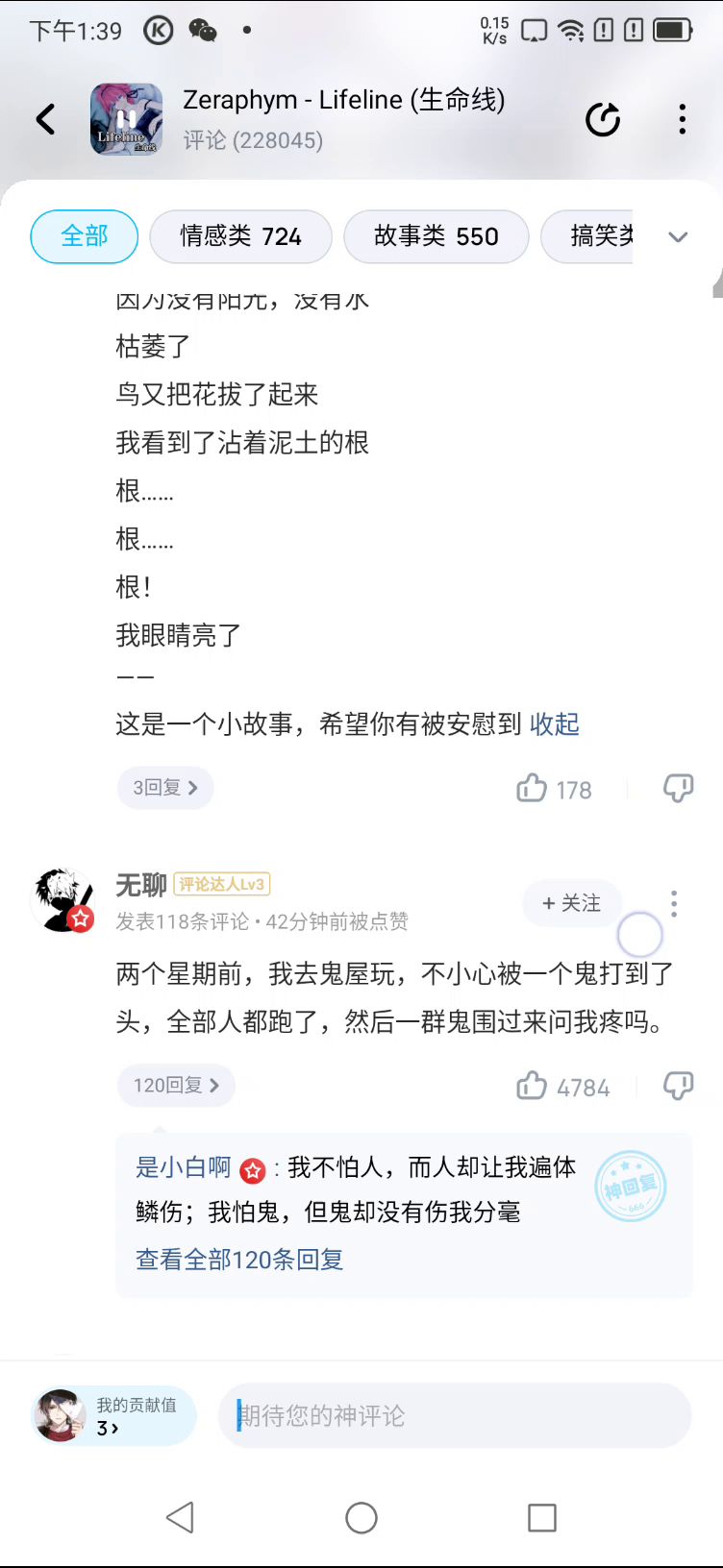Open the top-right overflow menu
Image resolution: width=723 pixels, height=1568 pixels.
click(x=682, y=119)
